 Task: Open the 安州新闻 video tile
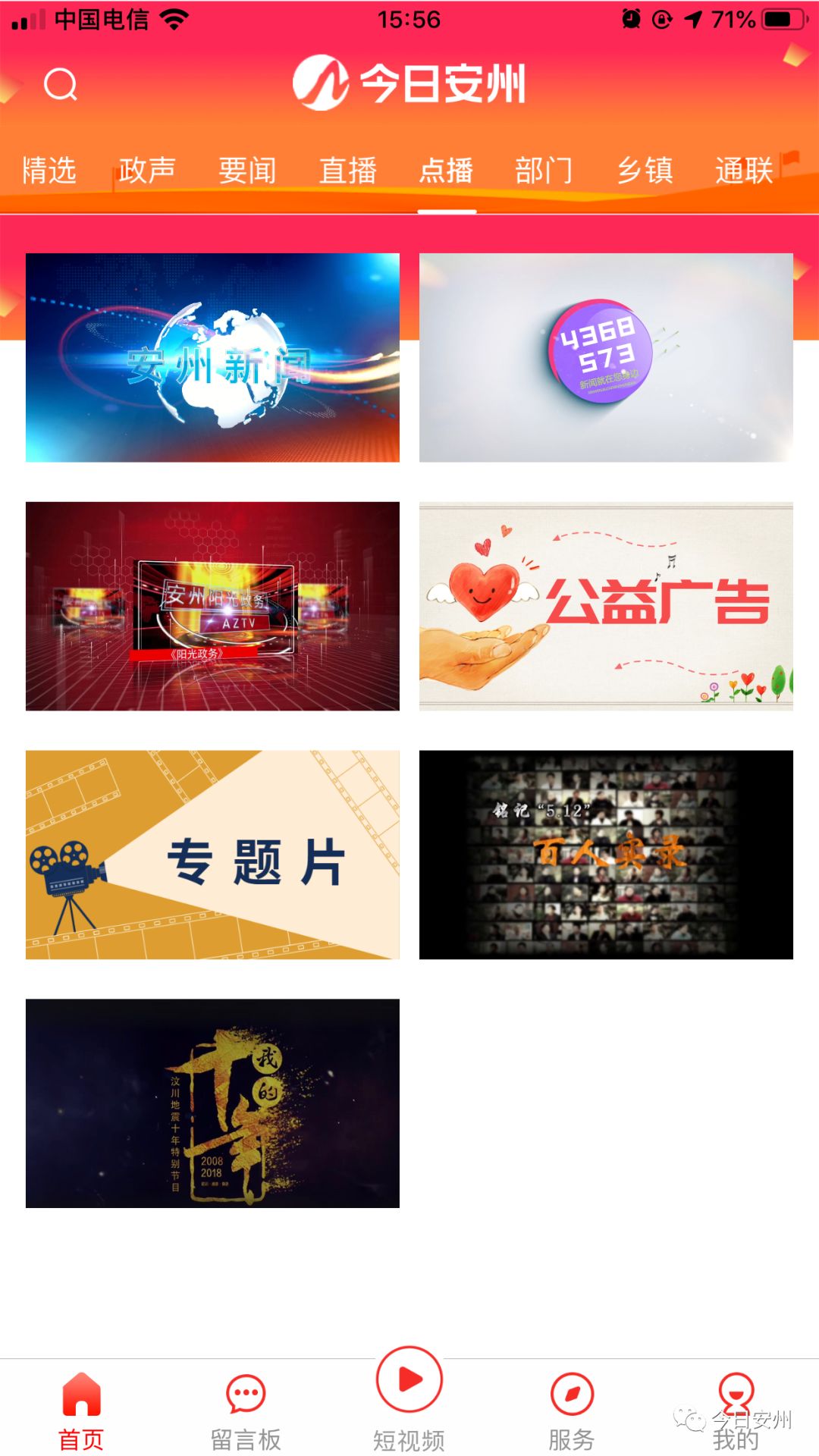point(212,357)
